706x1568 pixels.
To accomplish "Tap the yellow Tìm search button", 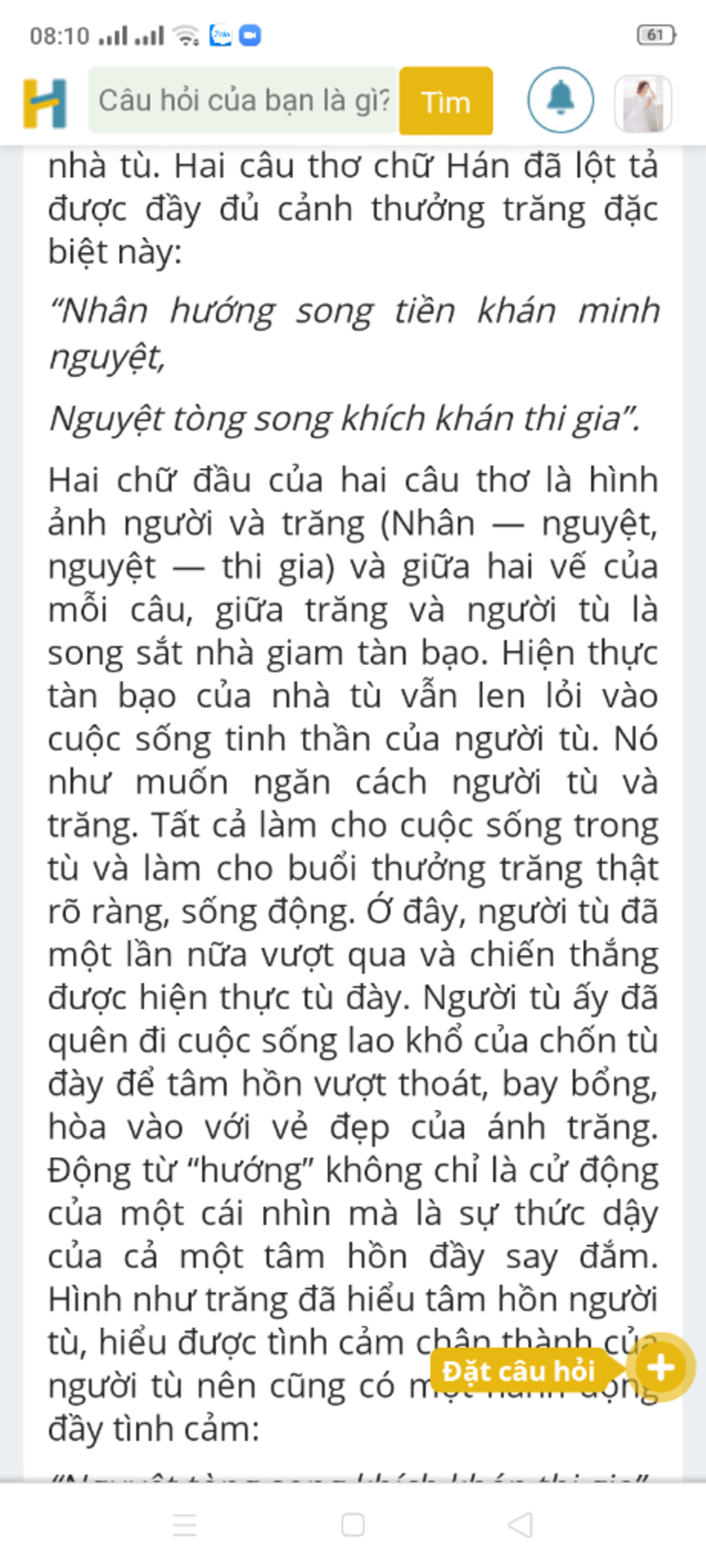I will [x=446, y=101].
